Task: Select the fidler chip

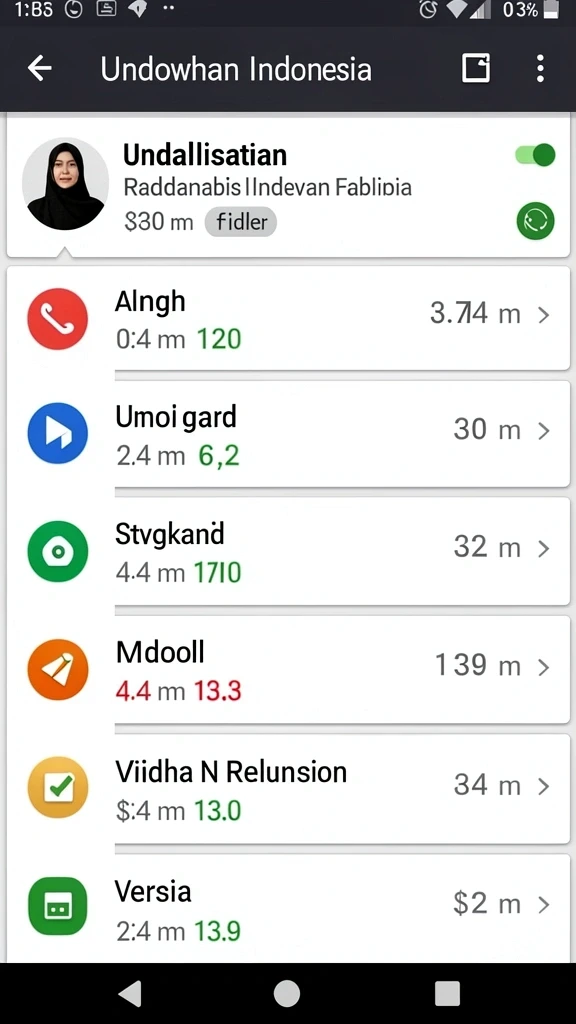Action: pyautogui.click(x=241, y=222)
